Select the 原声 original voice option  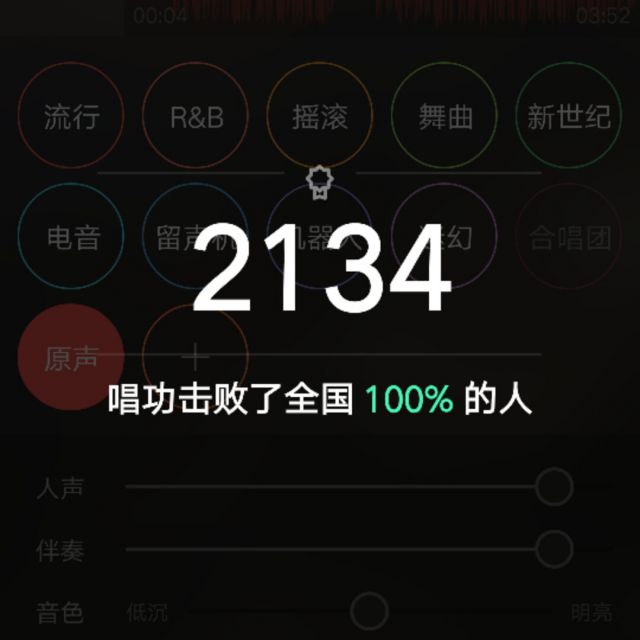click(x=71, y=357)
